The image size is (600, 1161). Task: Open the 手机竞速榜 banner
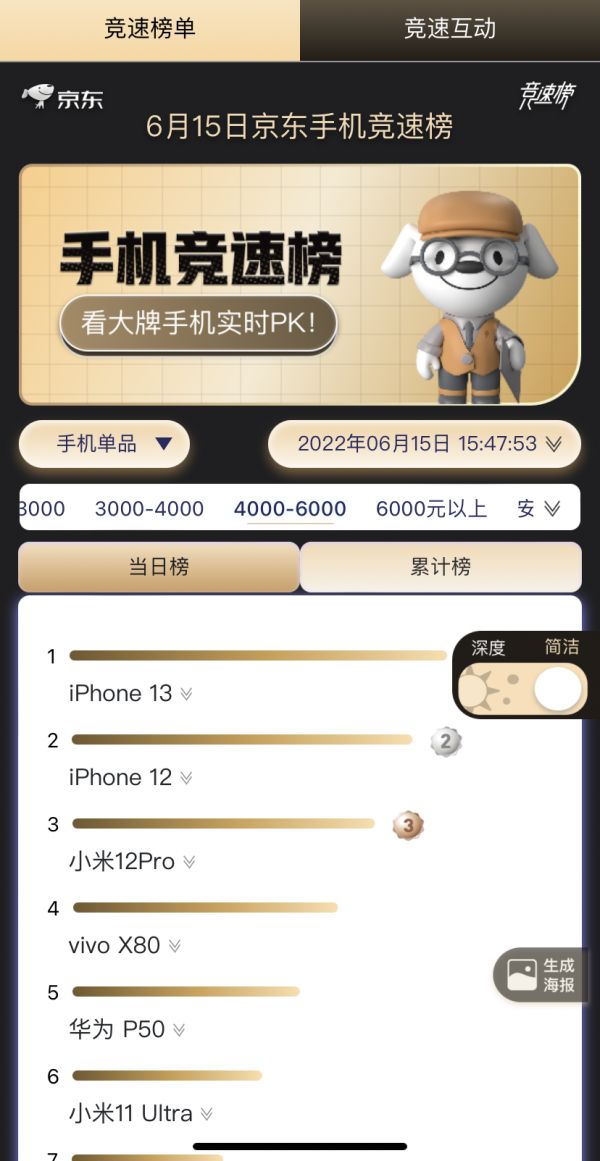click(x=299, y=284)
